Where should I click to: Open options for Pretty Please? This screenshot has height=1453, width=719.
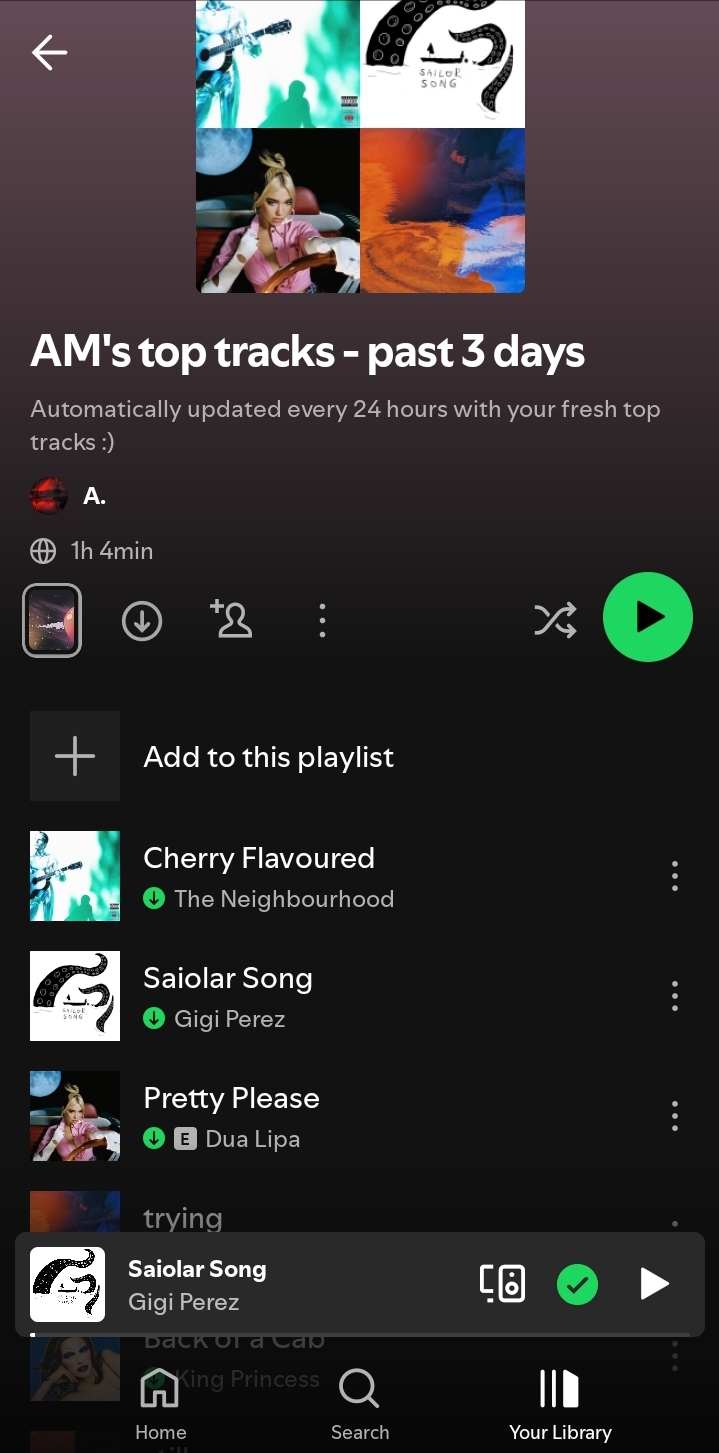click(x=675, y=1116)
